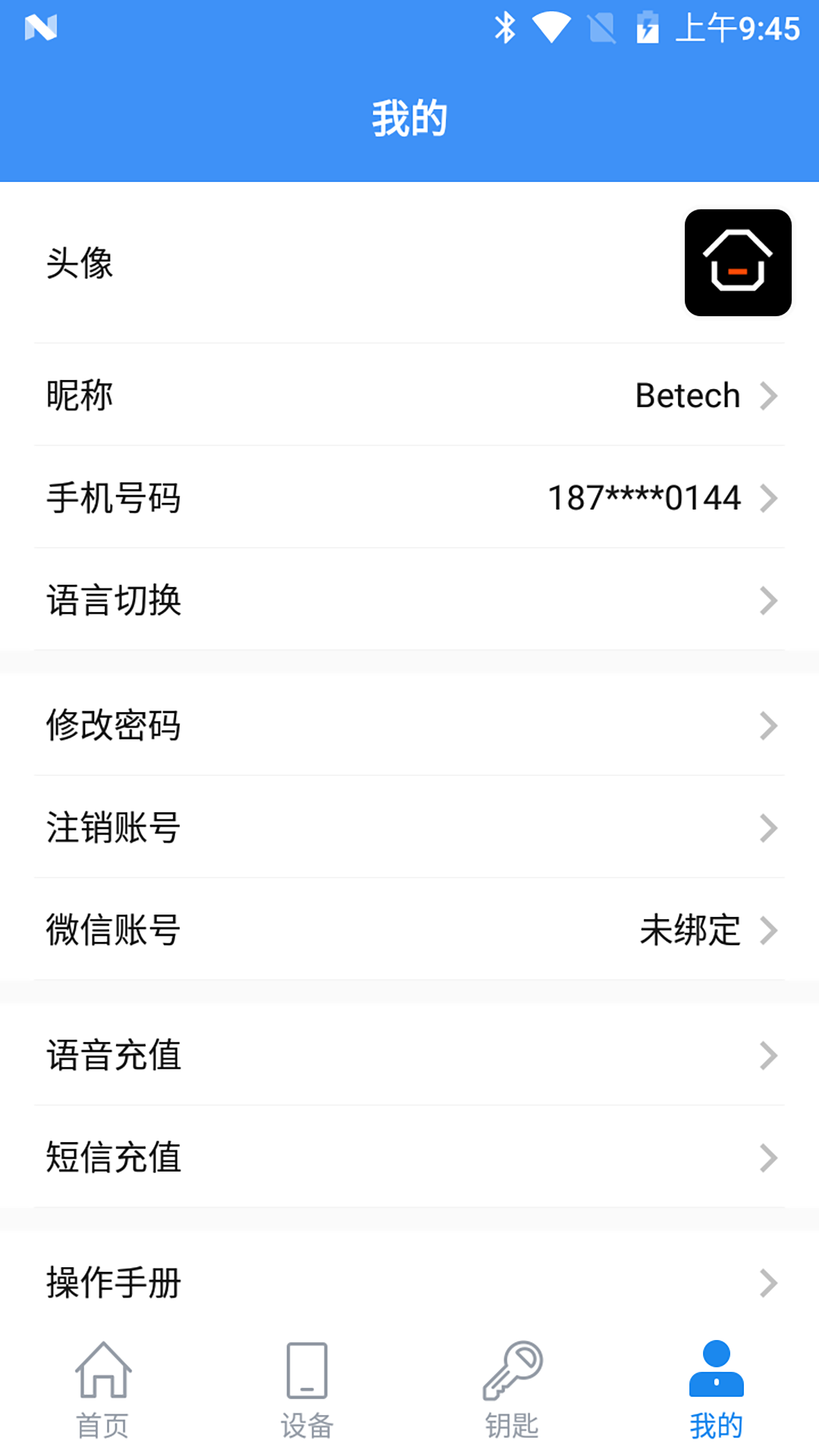Select the 注销账号 delete account entry
819x1456 pixels.
point(409,828)
